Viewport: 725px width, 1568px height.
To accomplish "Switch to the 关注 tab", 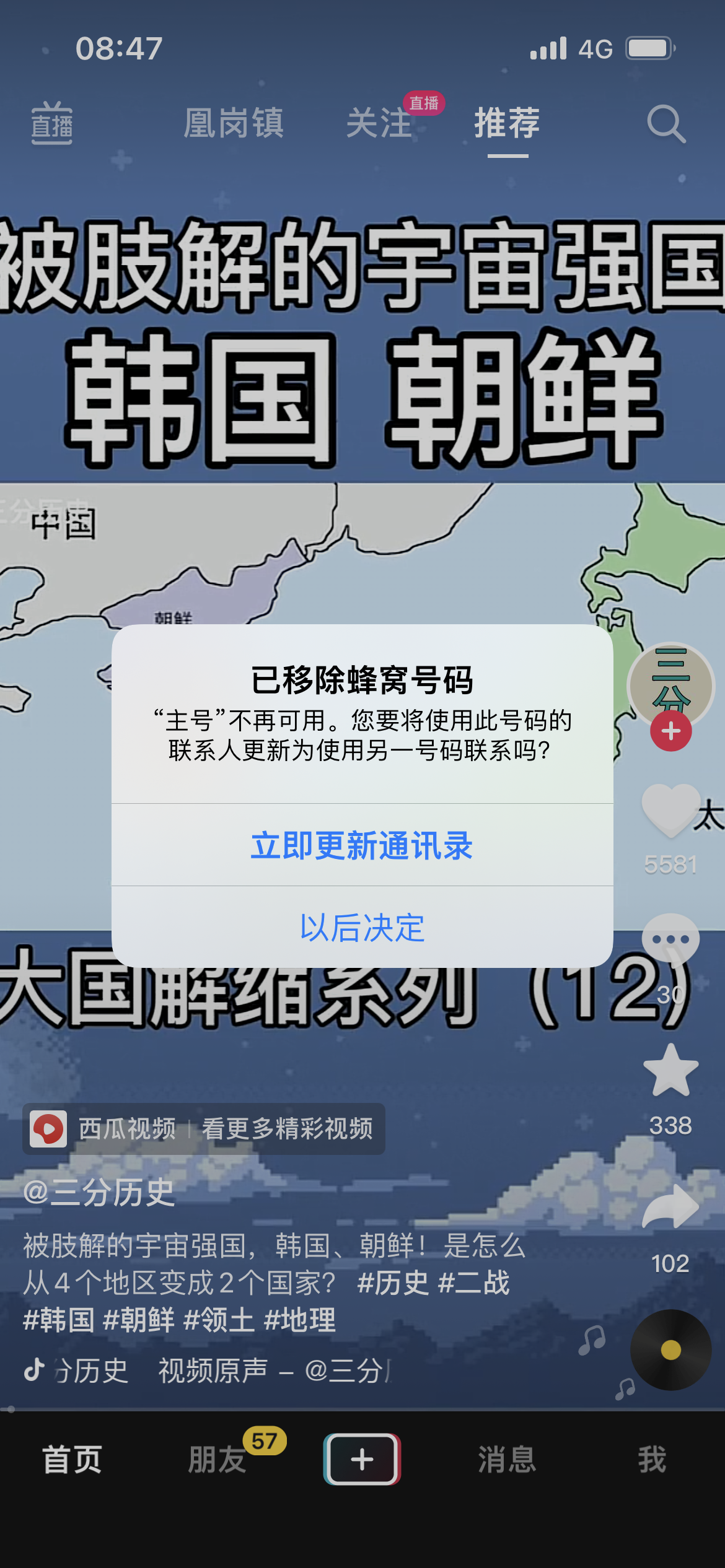I will 379,123.
